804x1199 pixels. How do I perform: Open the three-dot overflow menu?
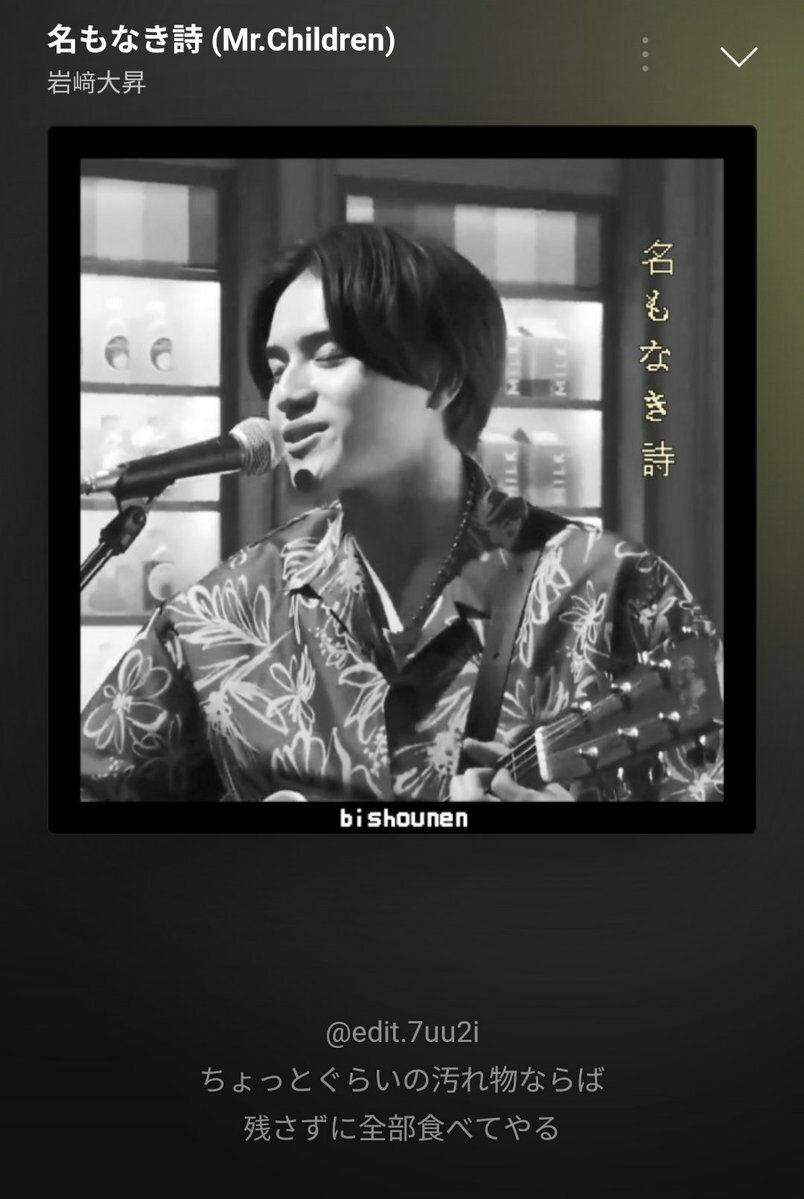click(645, 55)
